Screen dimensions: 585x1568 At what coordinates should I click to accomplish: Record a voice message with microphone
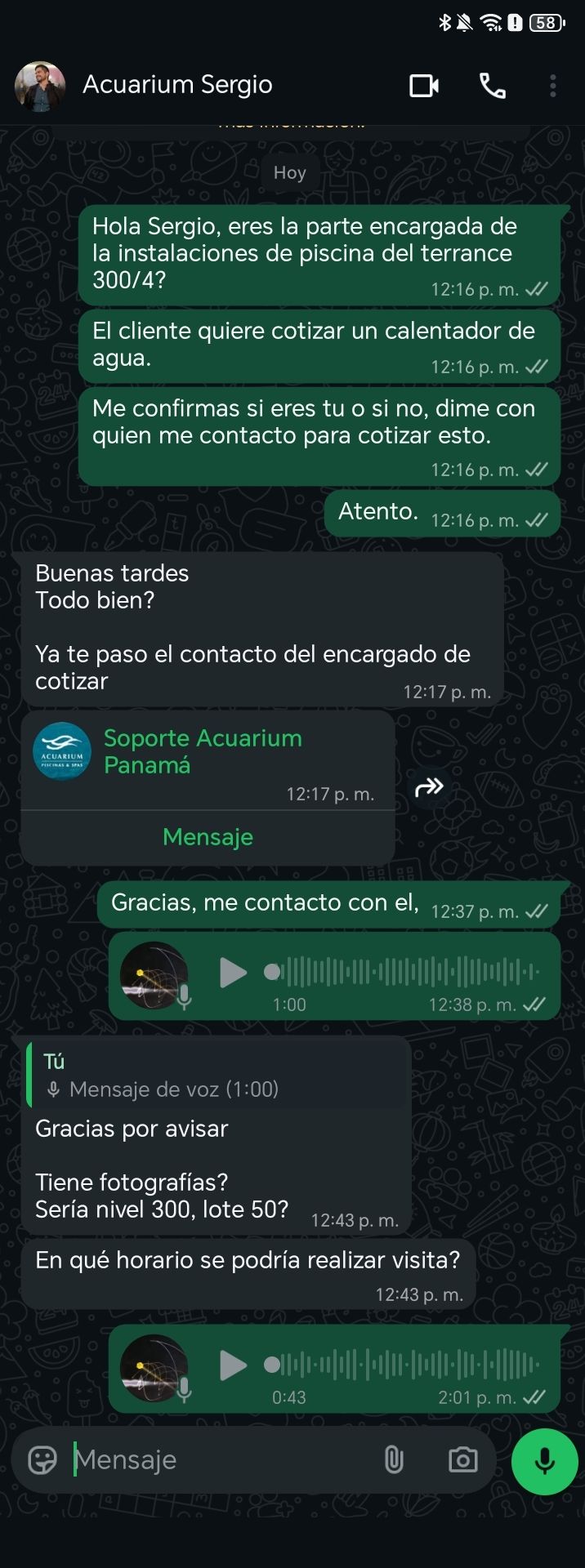pyautogui.click(x=544, y=1461)
